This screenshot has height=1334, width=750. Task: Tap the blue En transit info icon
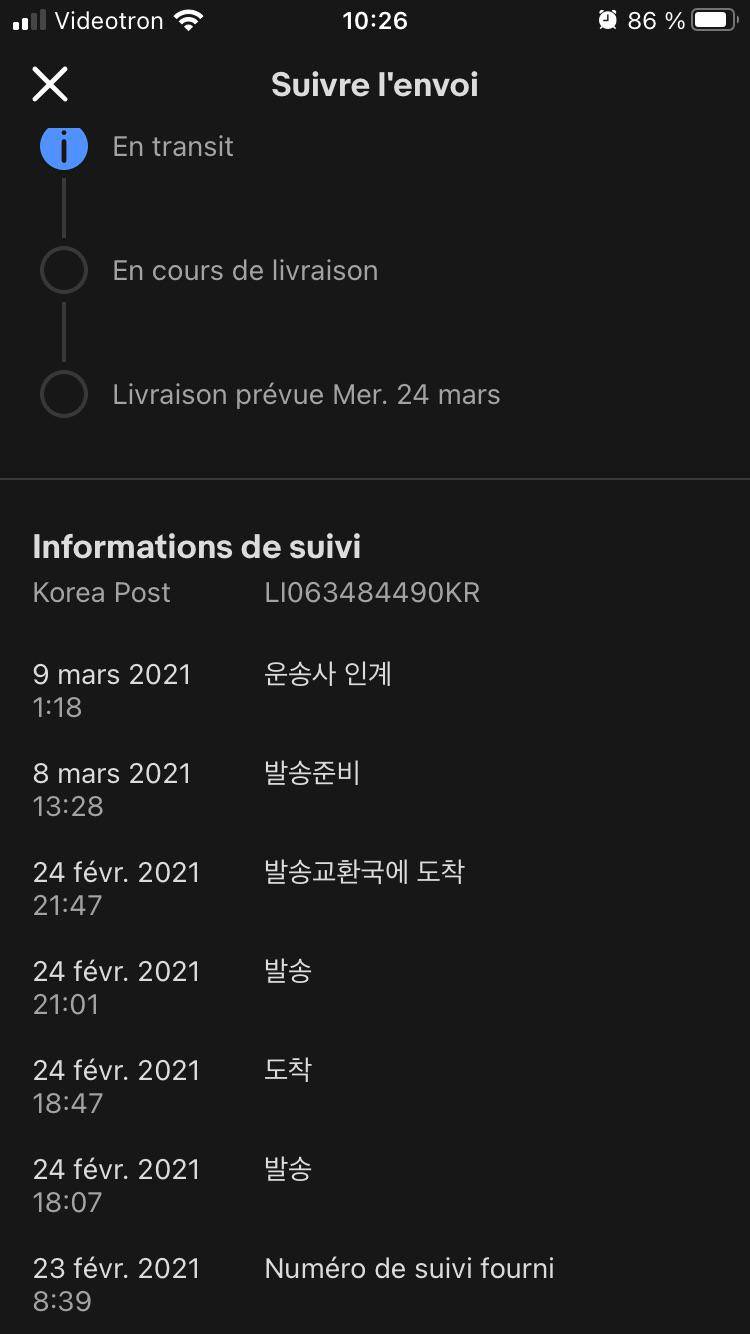point(63,146)
